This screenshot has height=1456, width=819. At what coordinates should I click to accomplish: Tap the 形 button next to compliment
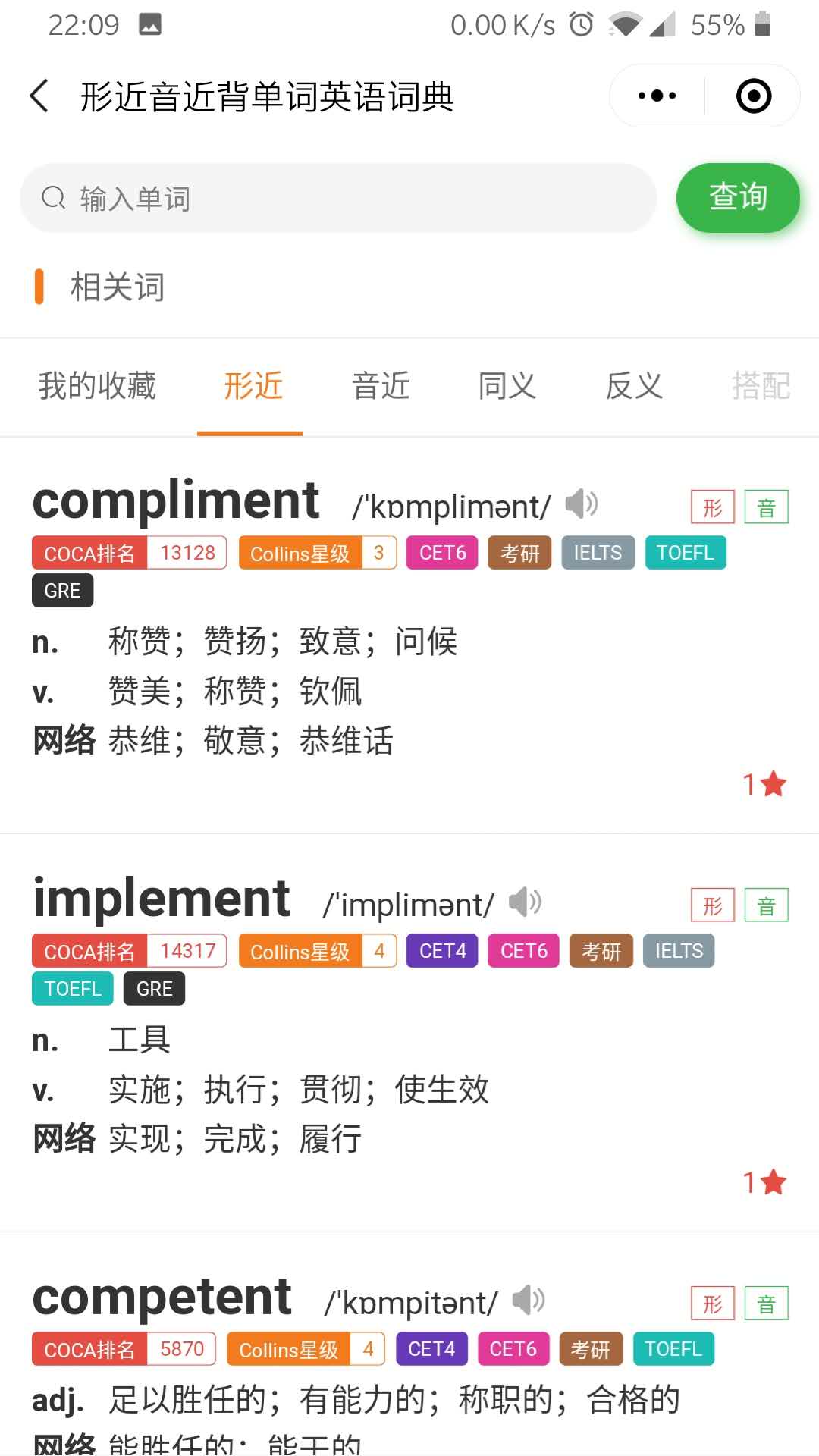pos(713,507)
